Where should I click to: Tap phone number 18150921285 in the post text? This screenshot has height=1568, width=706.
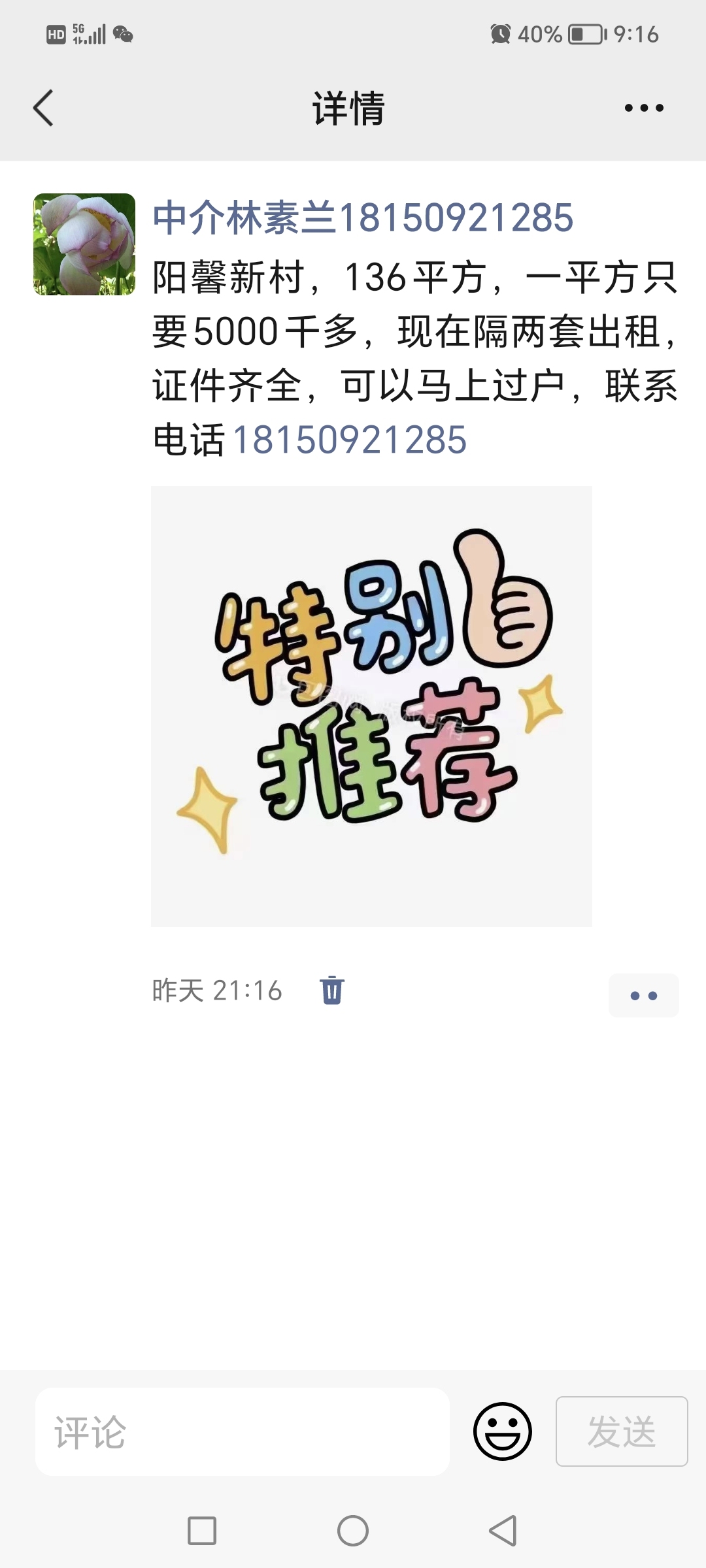[350, 440]
